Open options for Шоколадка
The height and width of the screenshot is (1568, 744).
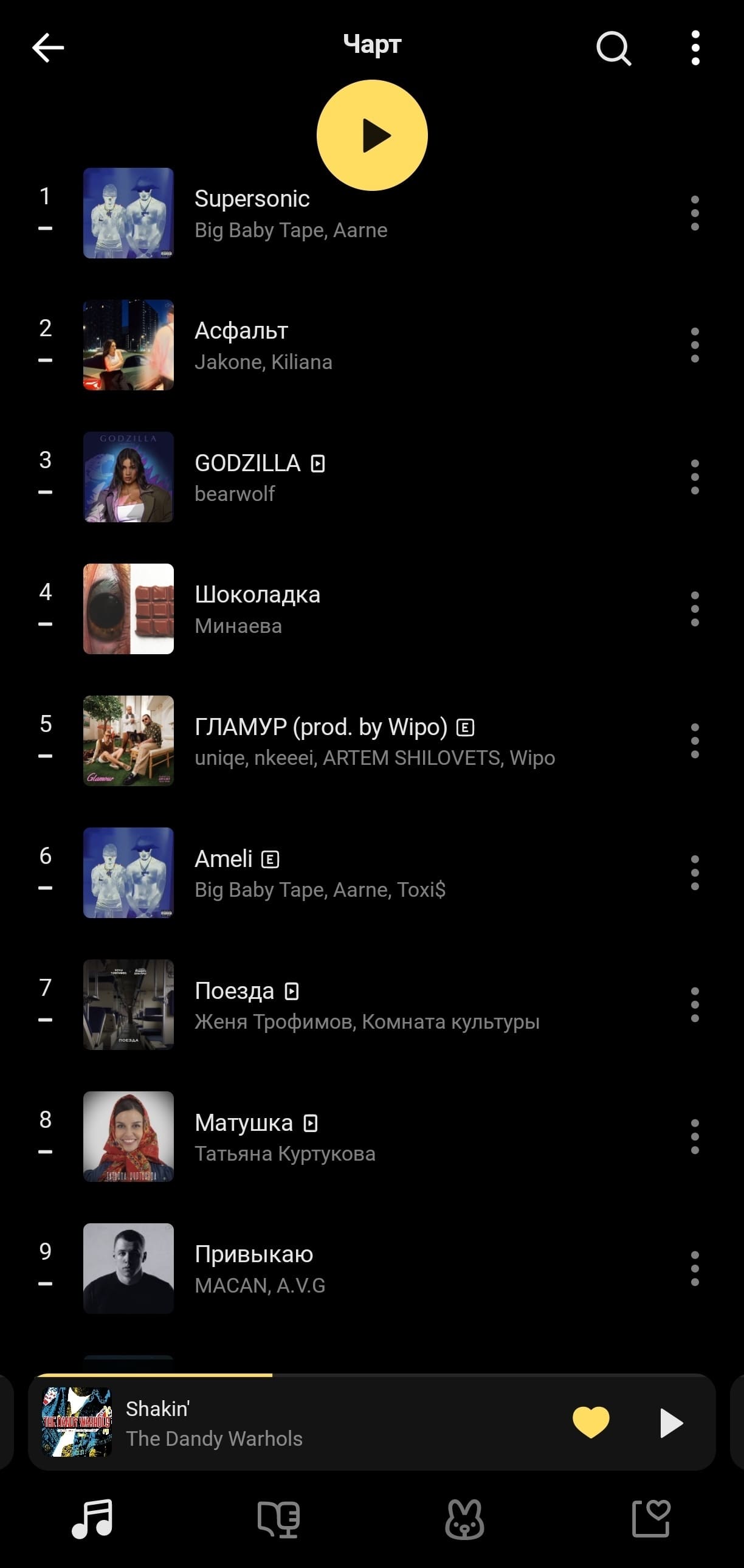[x=695, y=609]
